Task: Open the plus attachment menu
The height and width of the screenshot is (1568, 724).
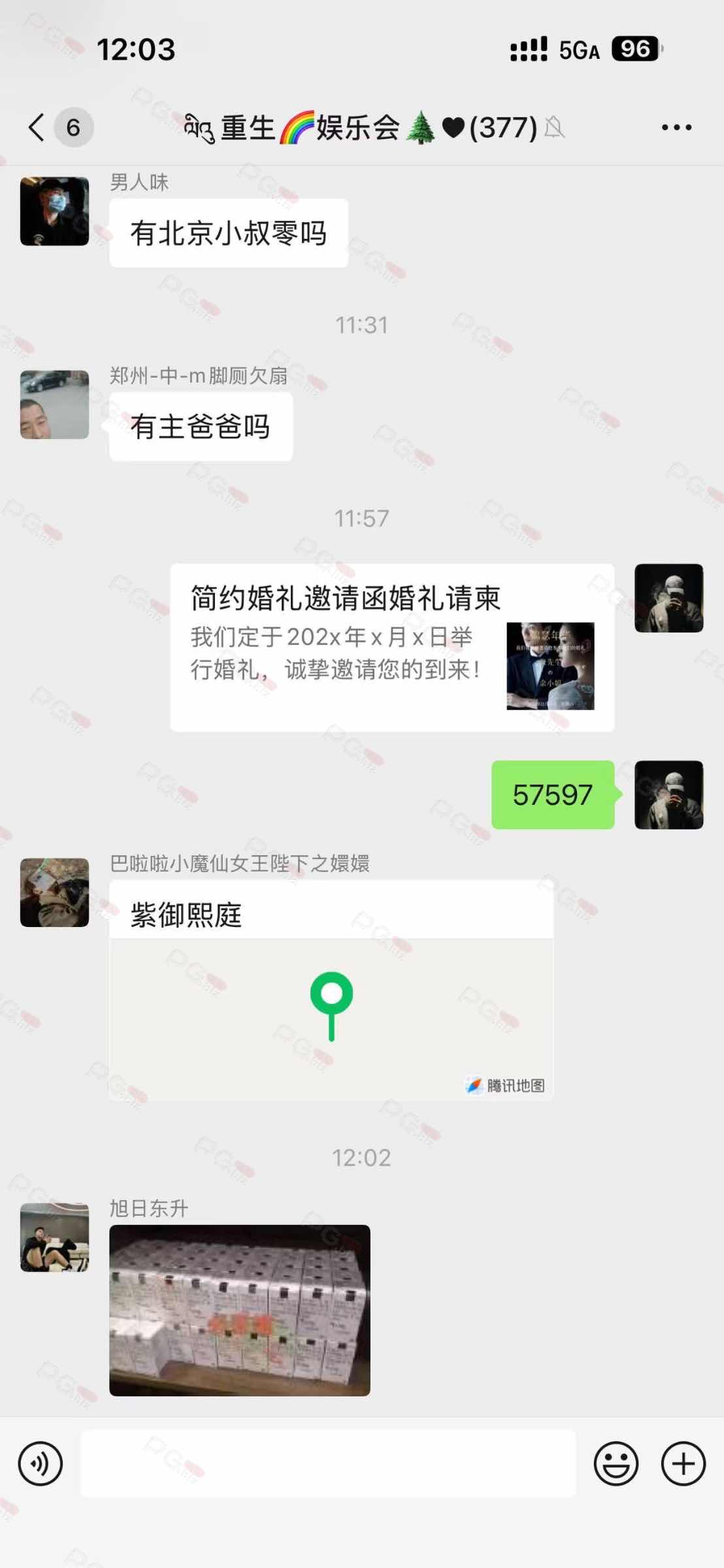Action: click(683, 1464)
